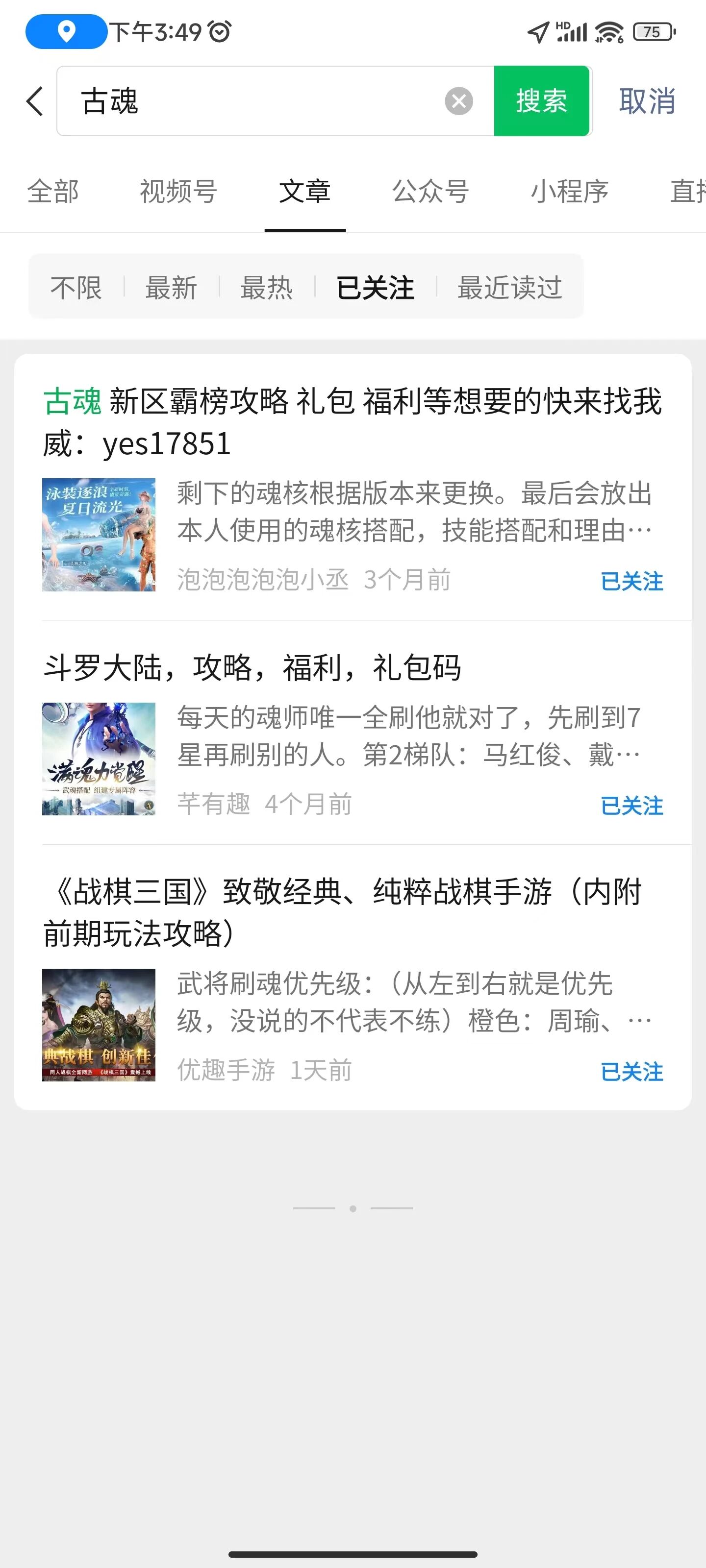Switch to the 公众号 tab
This screenshot has height=1568, width=706.
click(430, 192)
